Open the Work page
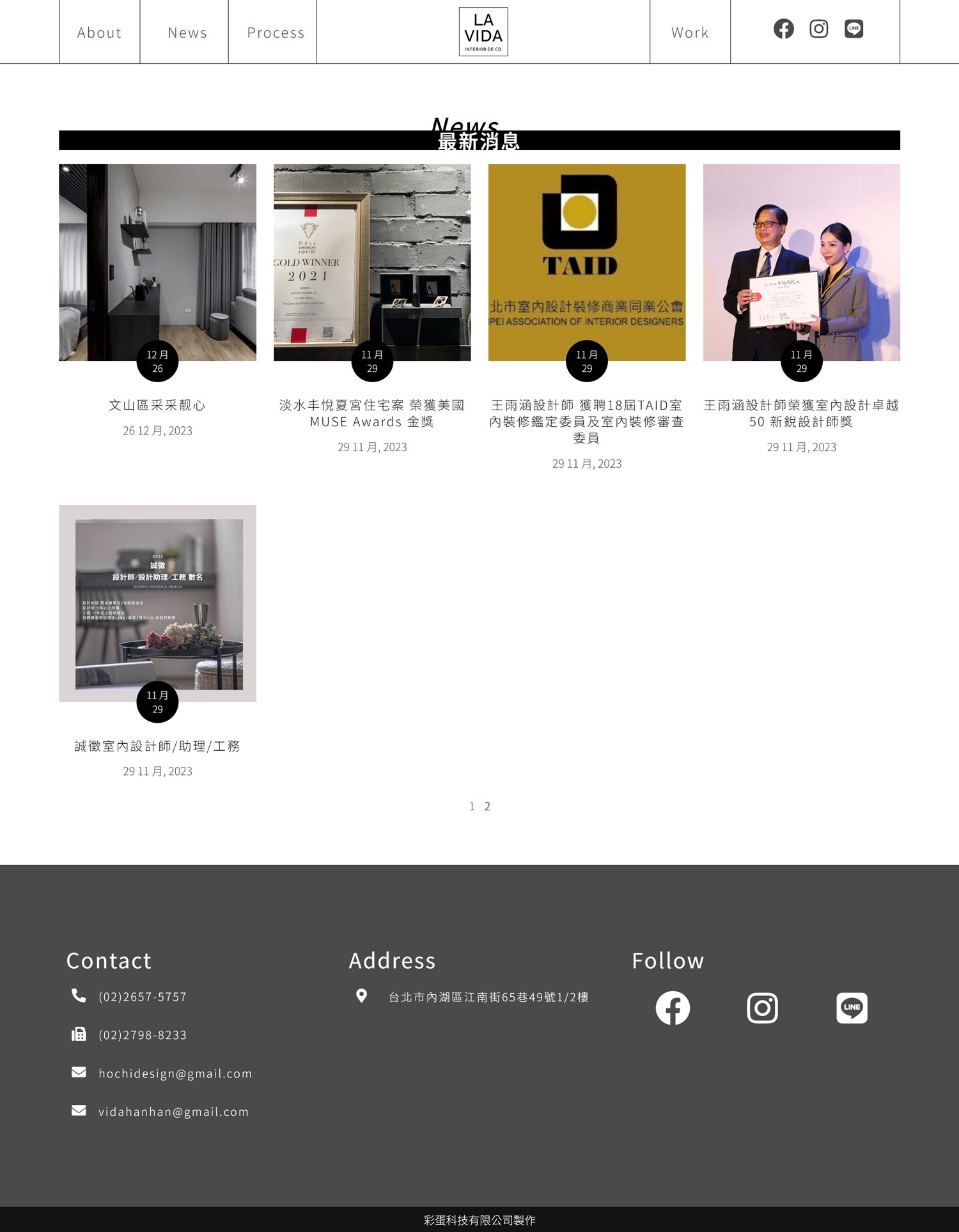The width and height of the screenshot is (959, 1232). pos(690,33)
